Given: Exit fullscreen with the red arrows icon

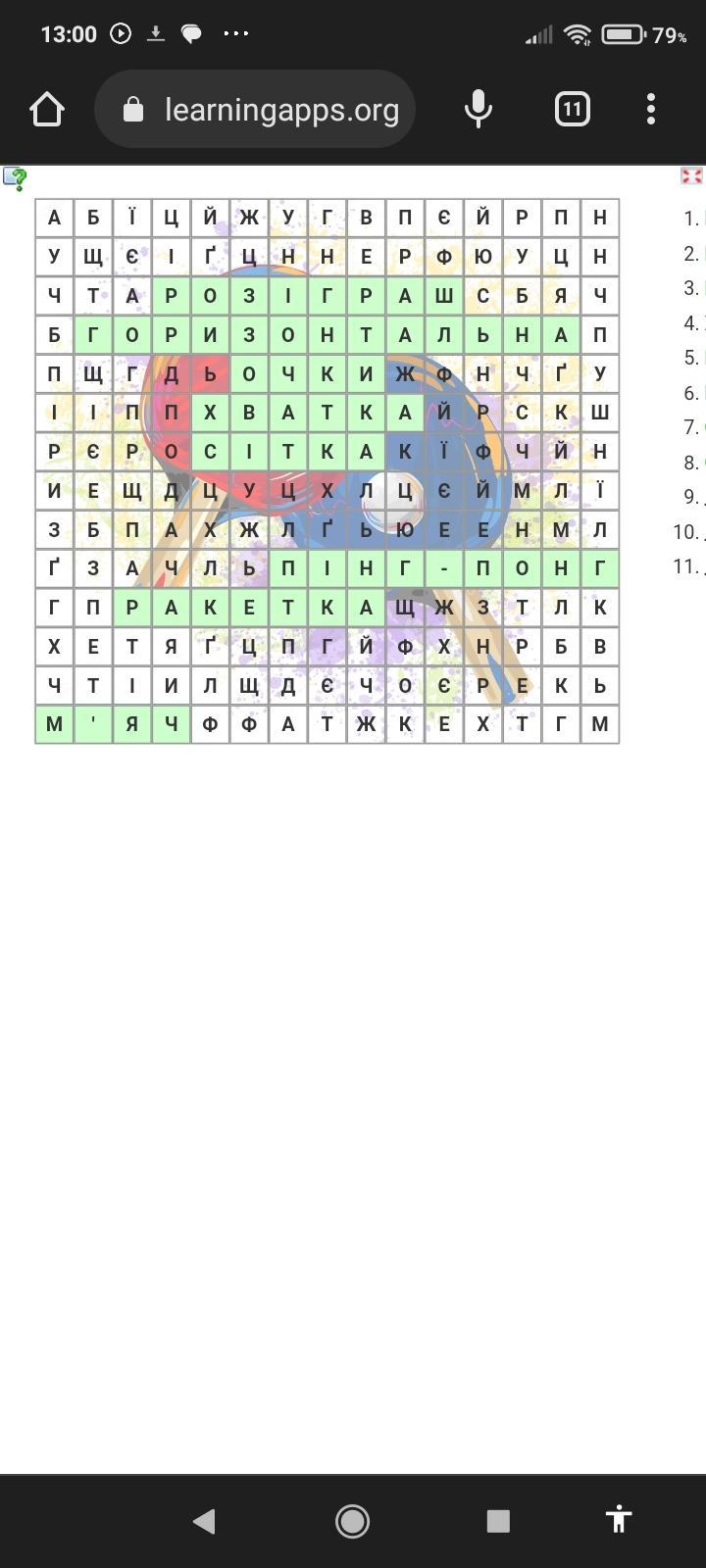Looking at the screenshot, I should point(691,176).
